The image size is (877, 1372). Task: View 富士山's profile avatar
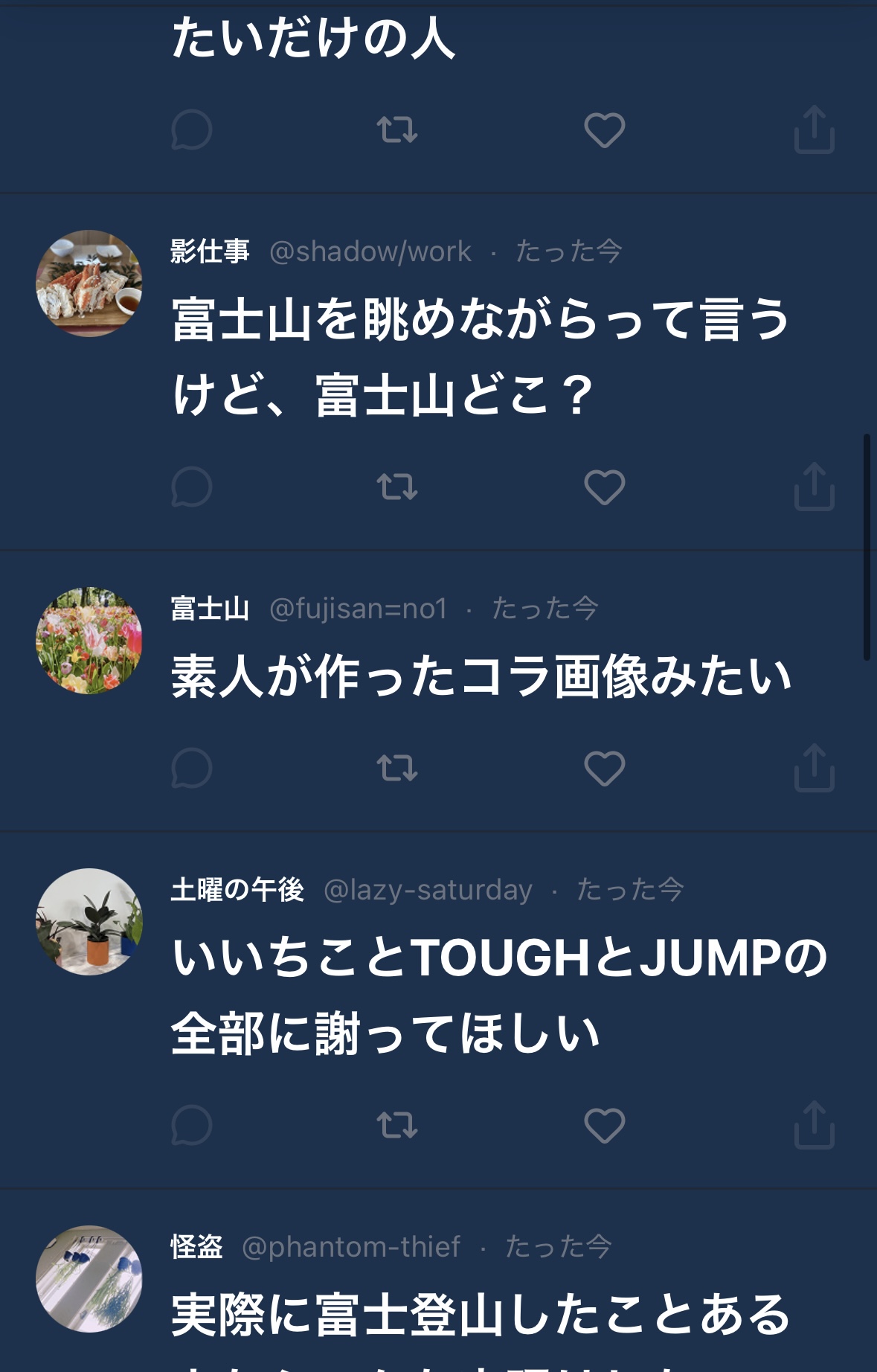click(89, 641)
